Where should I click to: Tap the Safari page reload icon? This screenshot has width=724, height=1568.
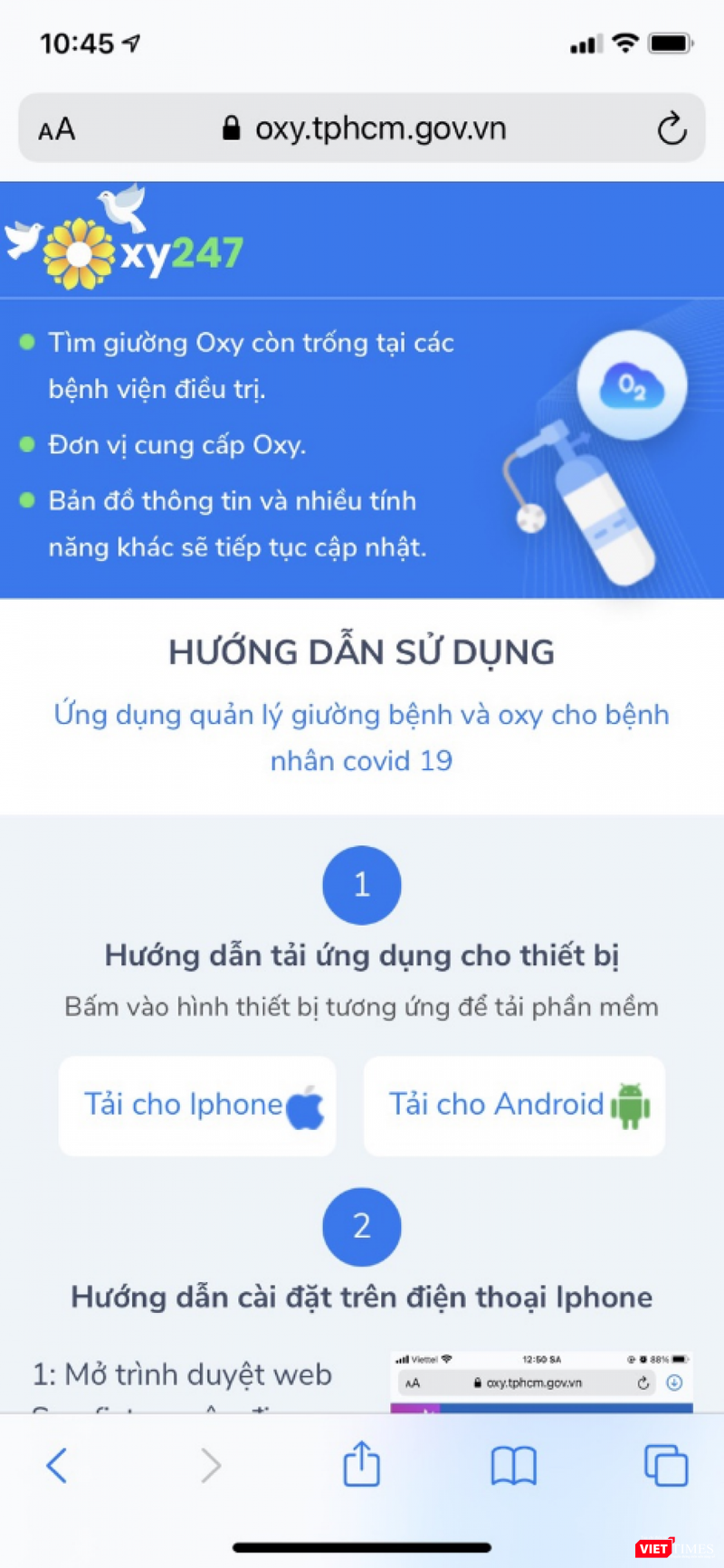671,128
